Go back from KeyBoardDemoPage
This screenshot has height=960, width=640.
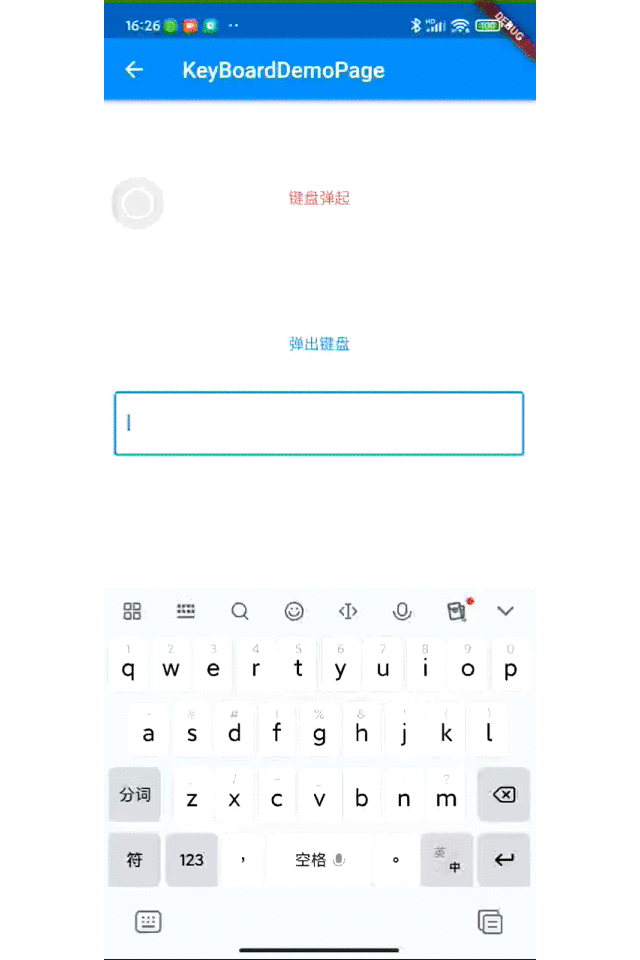click(134, 69)
